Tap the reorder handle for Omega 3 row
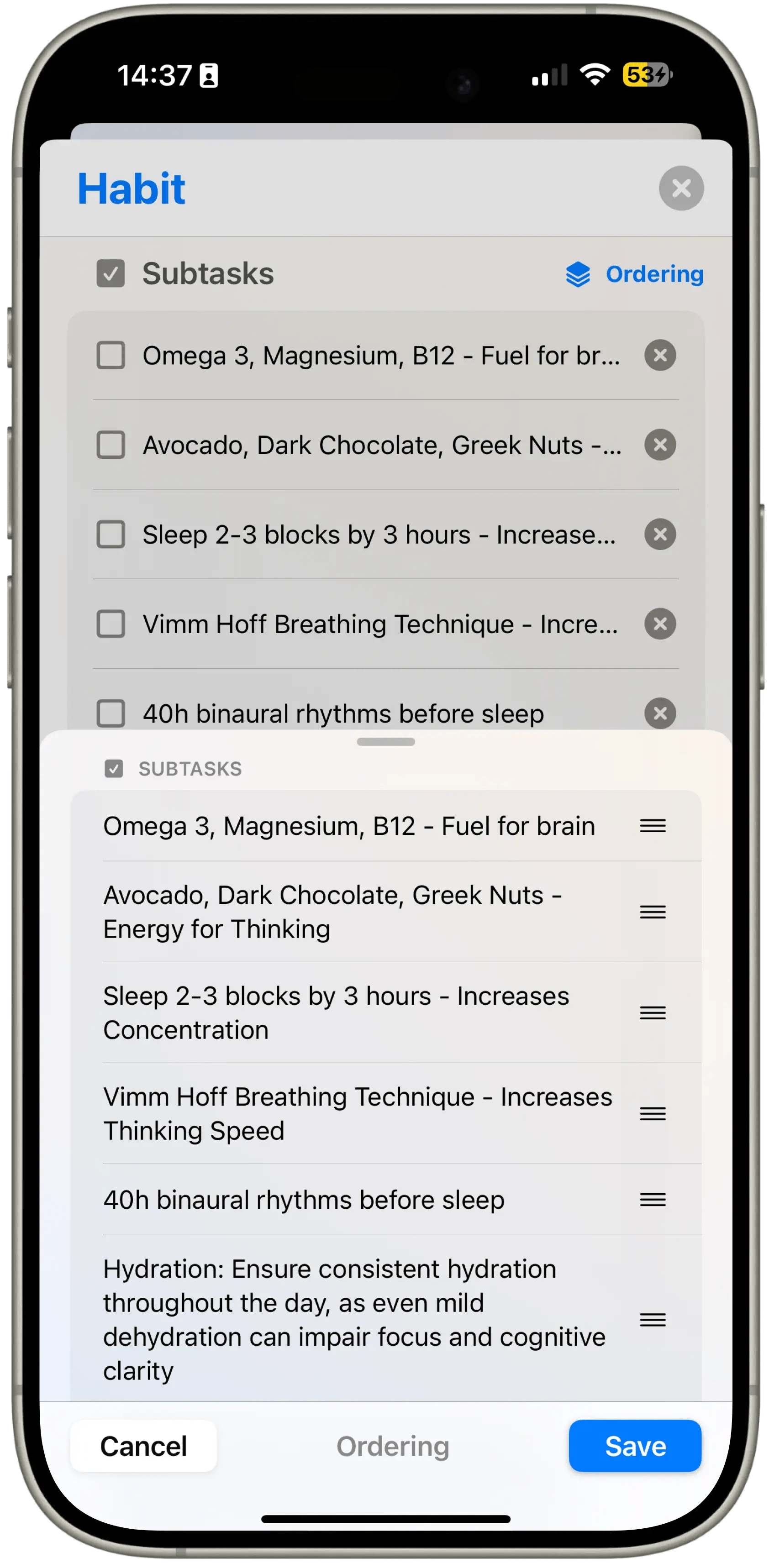 pos(653,826)
